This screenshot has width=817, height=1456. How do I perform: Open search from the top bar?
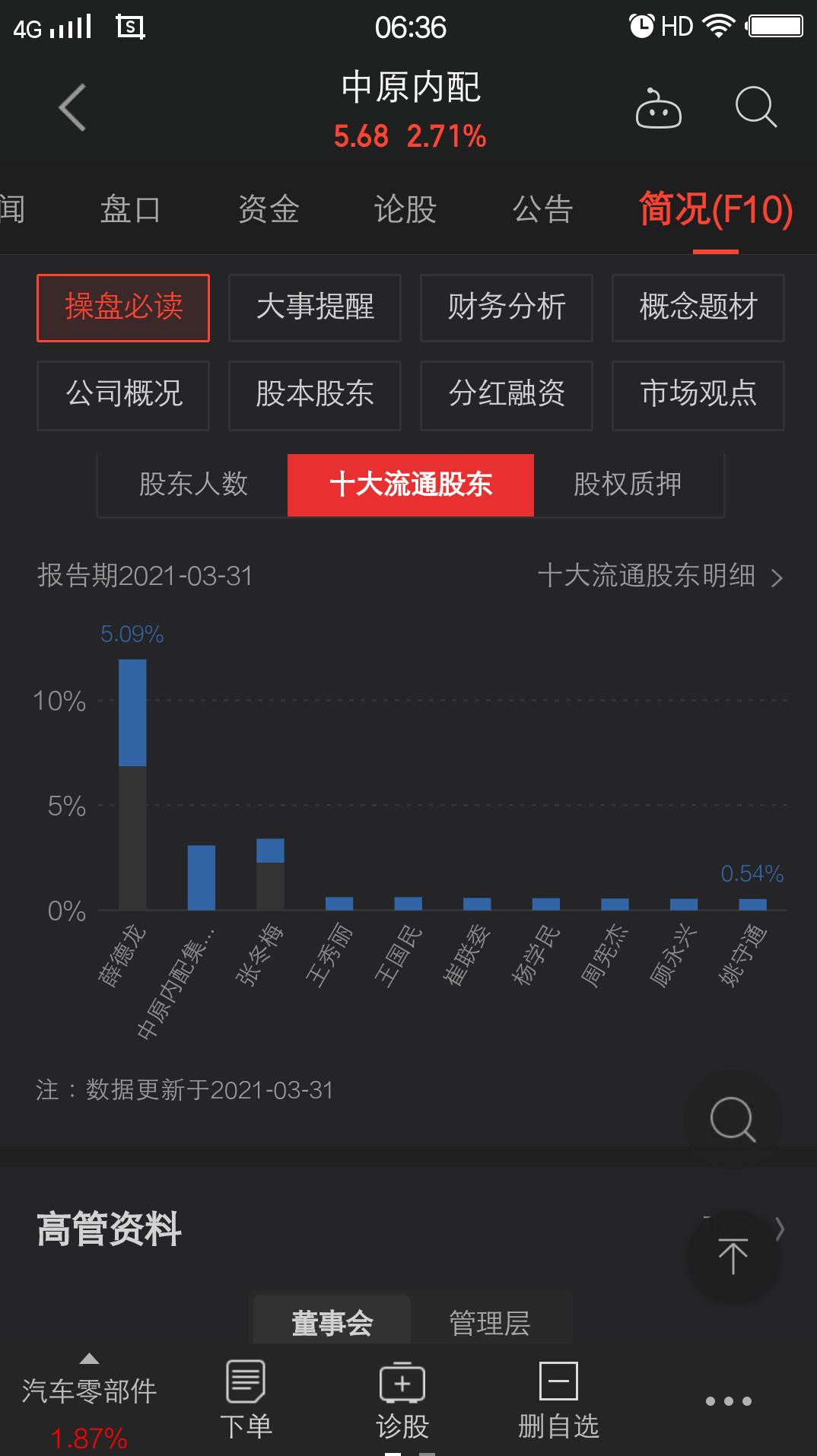coord(755,107)
